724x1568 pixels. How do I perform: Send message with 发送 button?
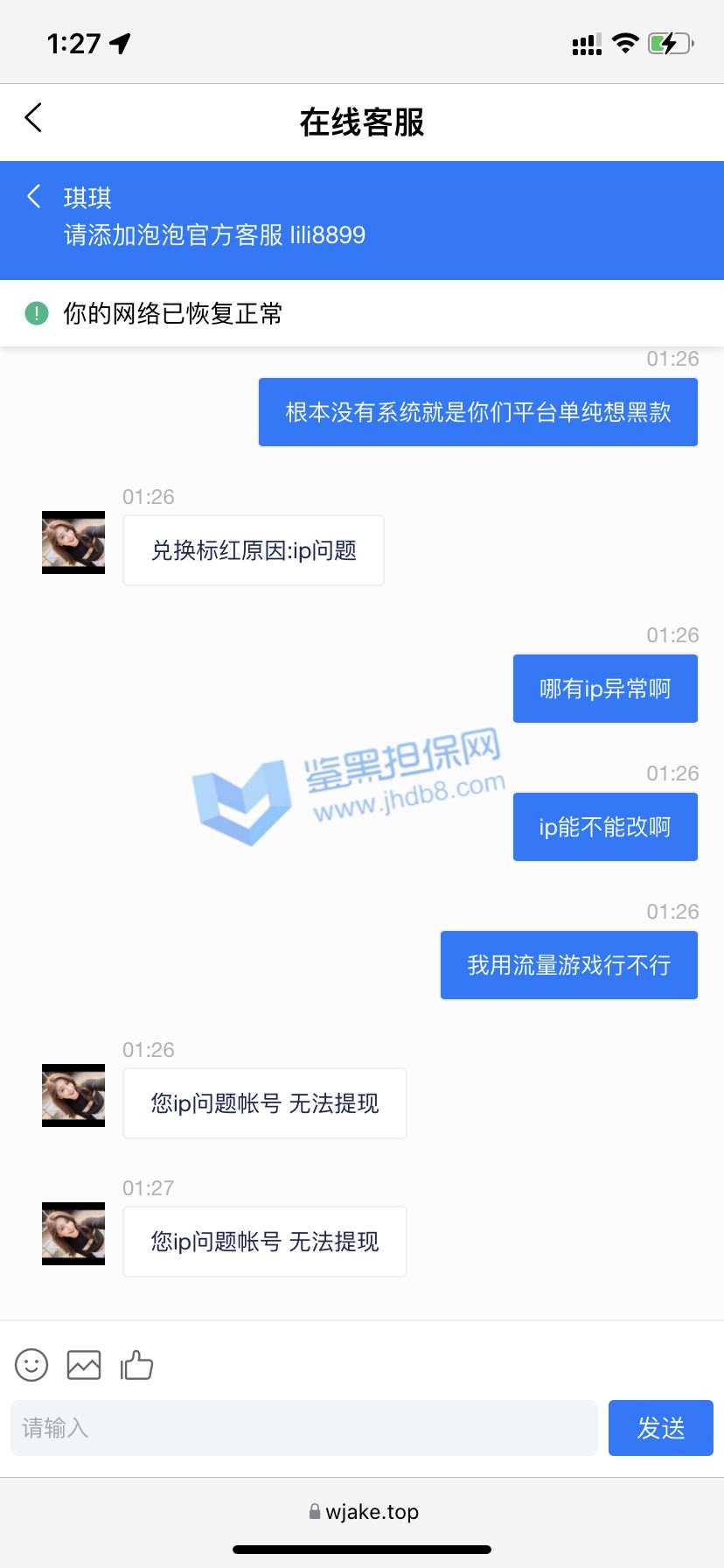click(660, 1428)
